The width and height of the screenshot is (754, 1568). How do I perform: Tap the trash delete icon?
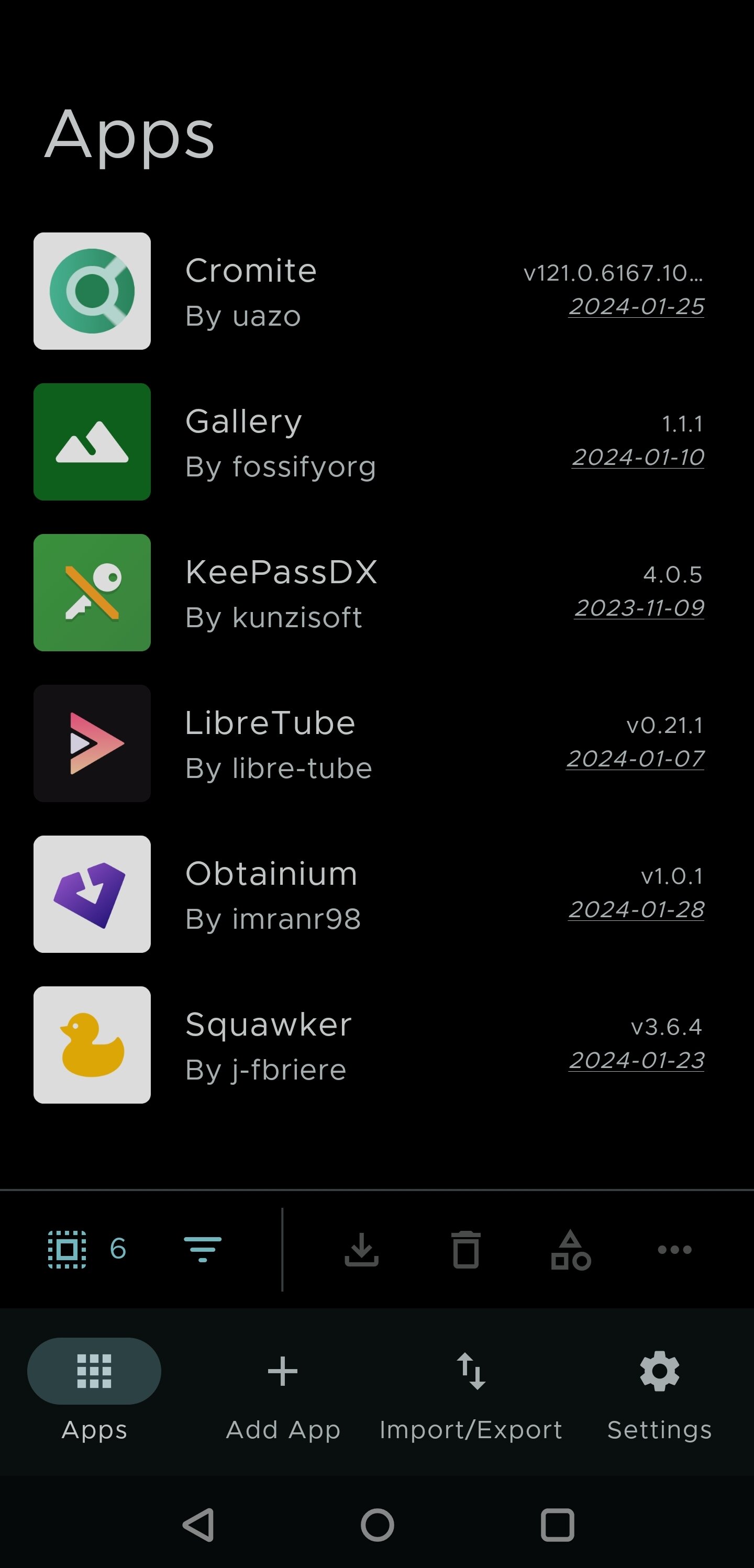pyautogui.click(x=466, y=1249)
